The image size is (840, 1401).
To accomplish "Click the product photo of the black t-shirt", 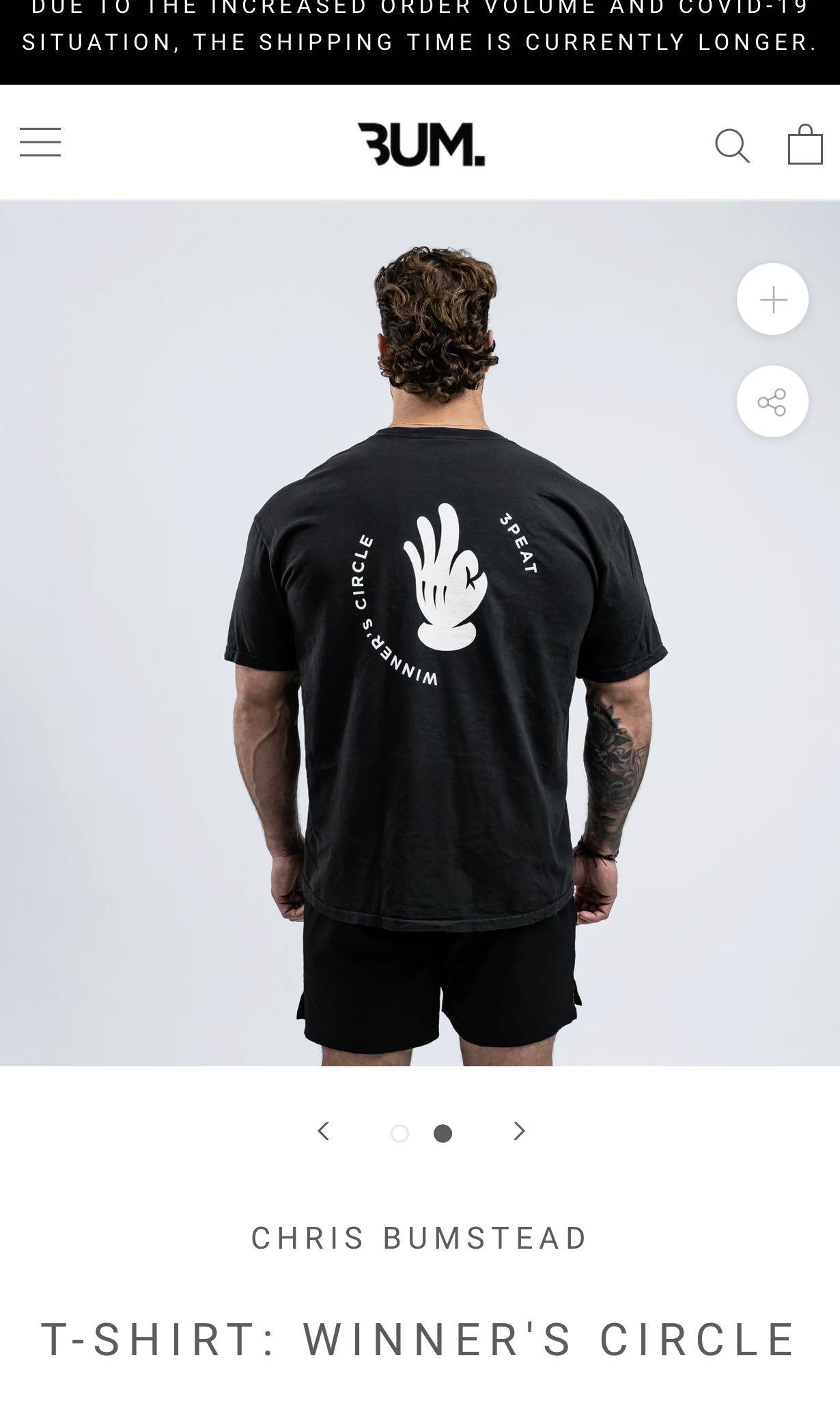I will [x=419, y=656].
